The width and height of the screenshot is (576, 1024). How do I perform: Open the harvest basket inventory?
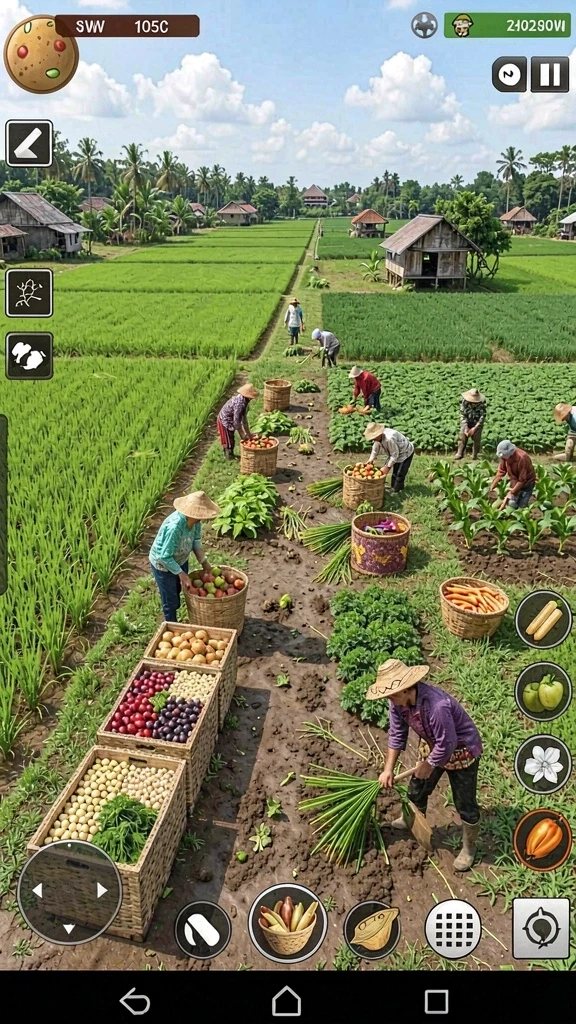click(287, 923)
